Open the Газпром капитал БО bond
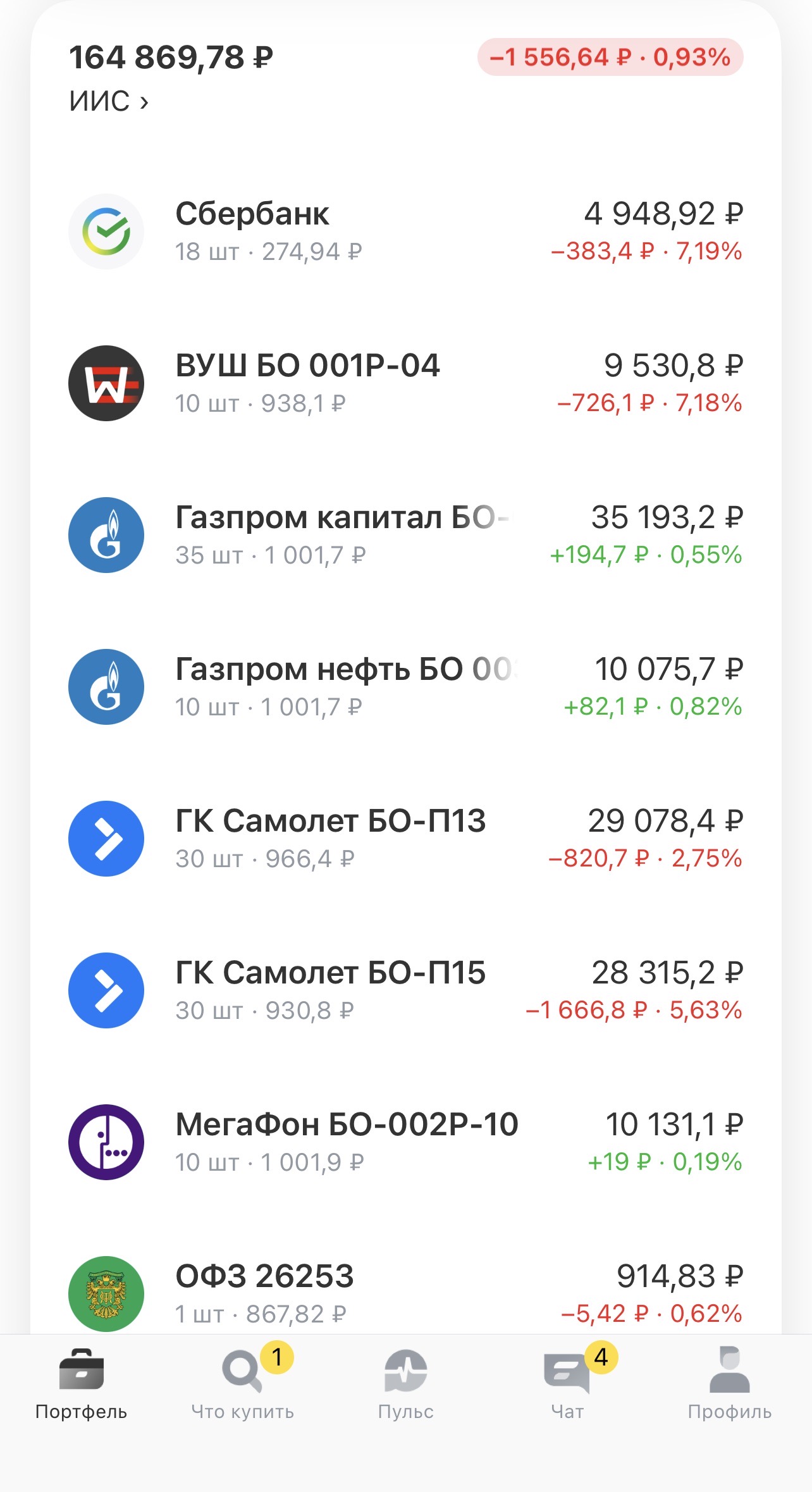 click(x=405, y=535)
